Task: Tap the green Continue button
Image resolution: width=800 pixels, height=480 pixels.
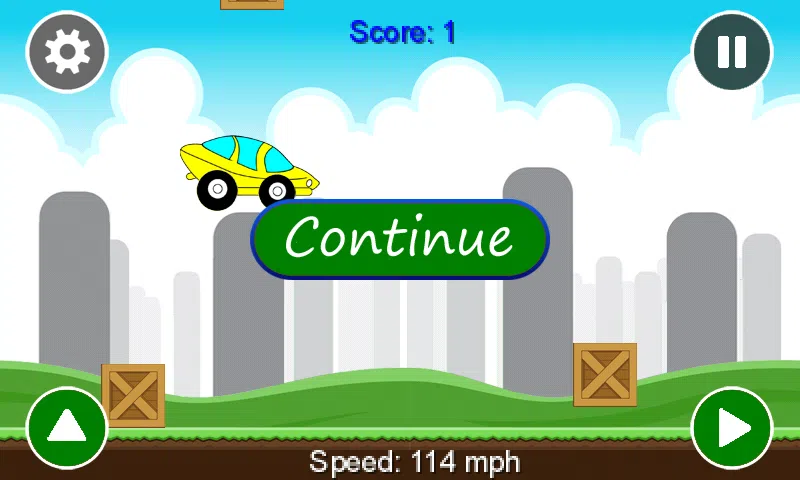Action: [x=400, y=239]
